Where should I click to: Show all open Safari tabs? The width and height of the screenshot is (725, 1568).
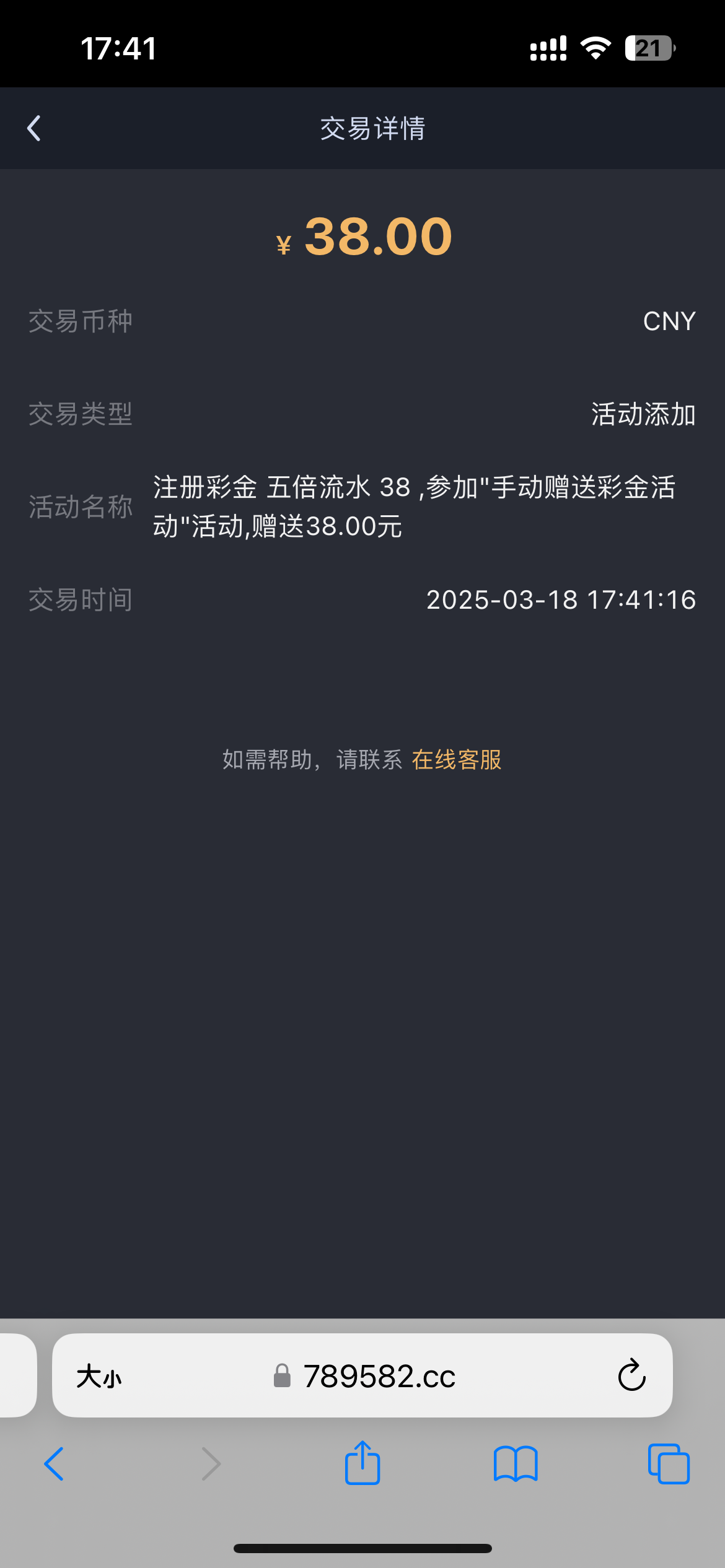[x=669, y=1464]
